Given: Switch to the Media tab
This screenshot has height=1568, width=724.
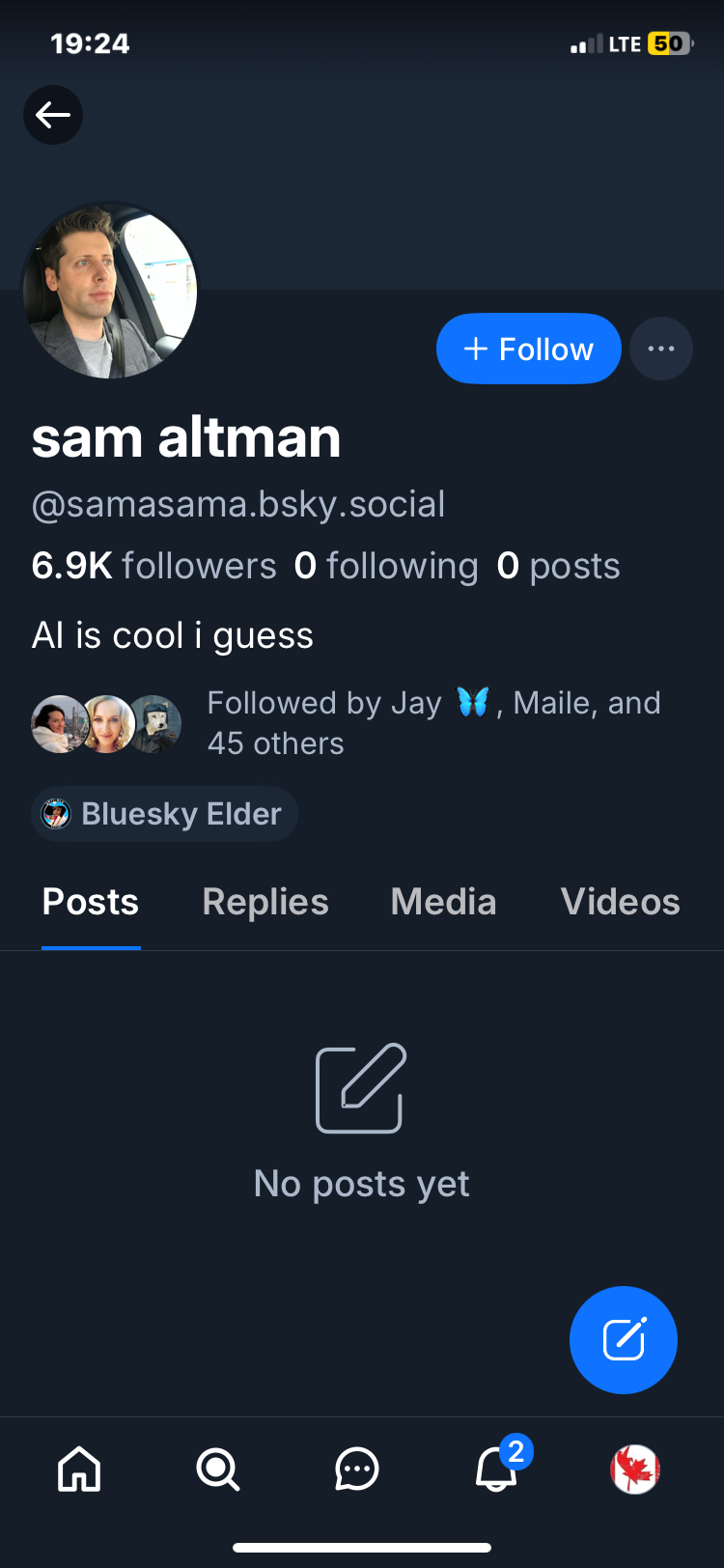Looking at the screenshot, I should (443, 902).
